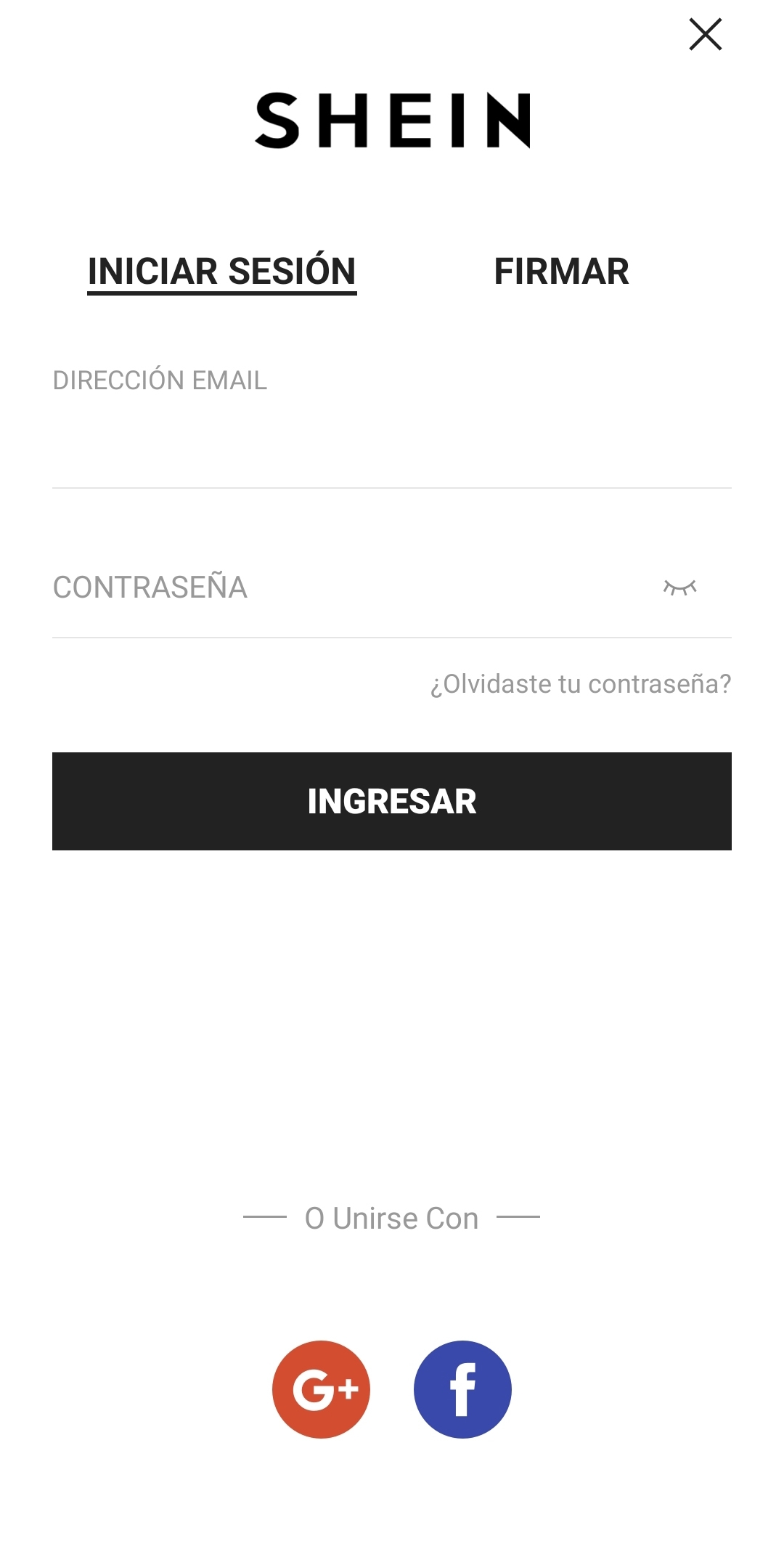784x1541 pixels.
Task: Tap the INGRESAR button
Action: tap(392, 801)
